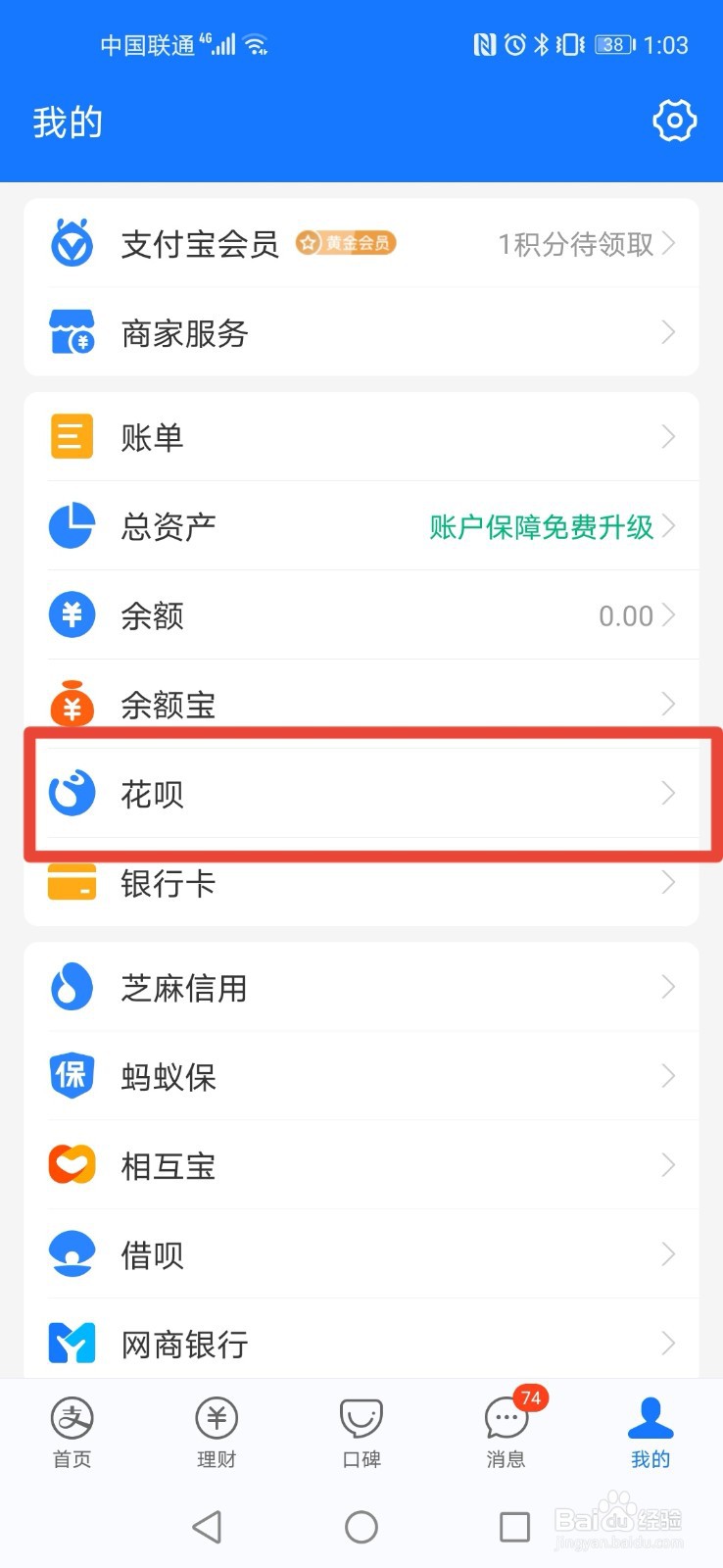Click the 蚂蚁保 Ant Insurance shield icon
Image resolution: width=723 pixels, height=1568 pixels.
click(71, 1075)
